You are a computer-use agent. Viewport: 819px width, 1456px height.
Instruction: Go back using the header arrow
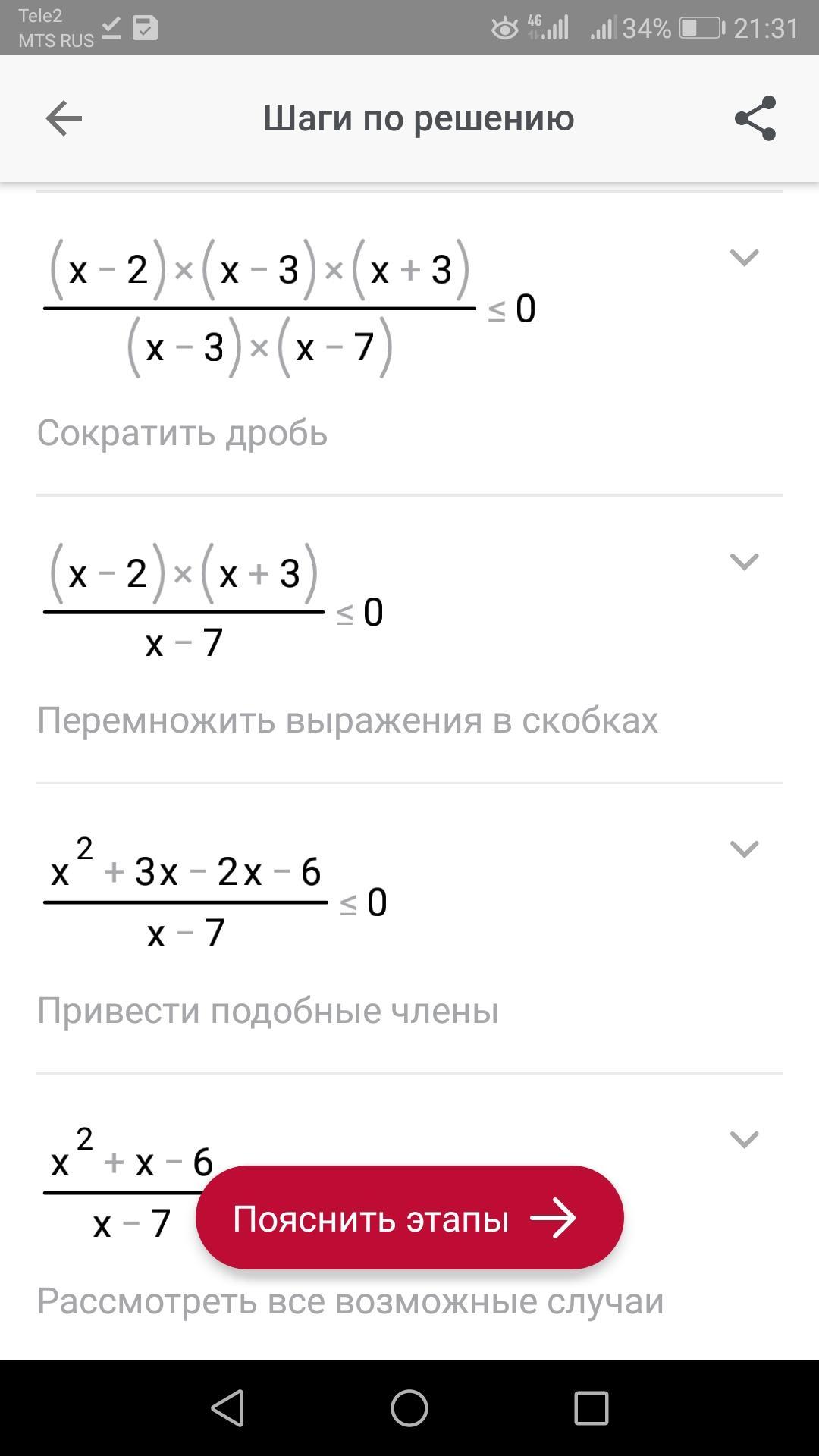point(64,118)
